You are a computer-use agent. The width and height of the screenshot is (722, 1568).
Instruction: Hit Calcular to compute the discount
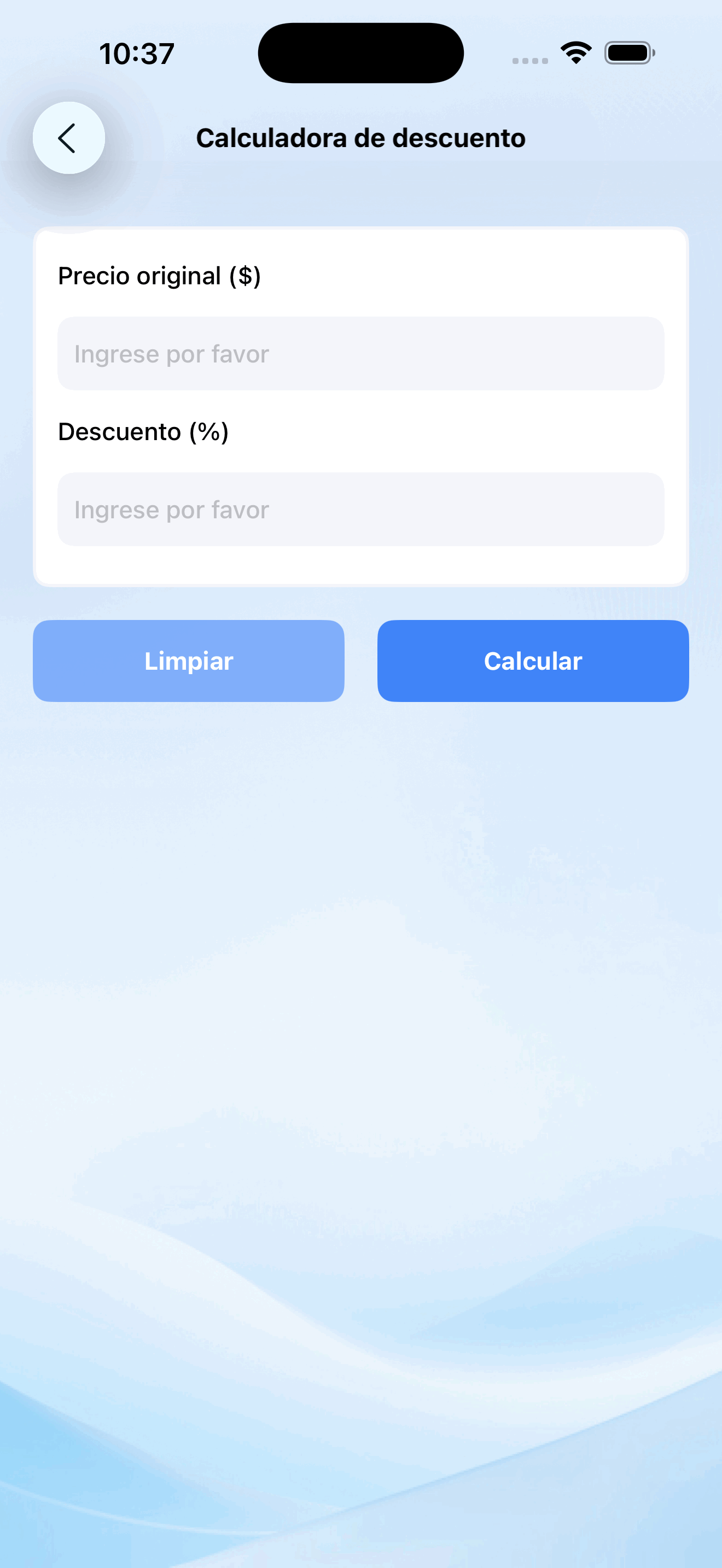tap(533, 661)
